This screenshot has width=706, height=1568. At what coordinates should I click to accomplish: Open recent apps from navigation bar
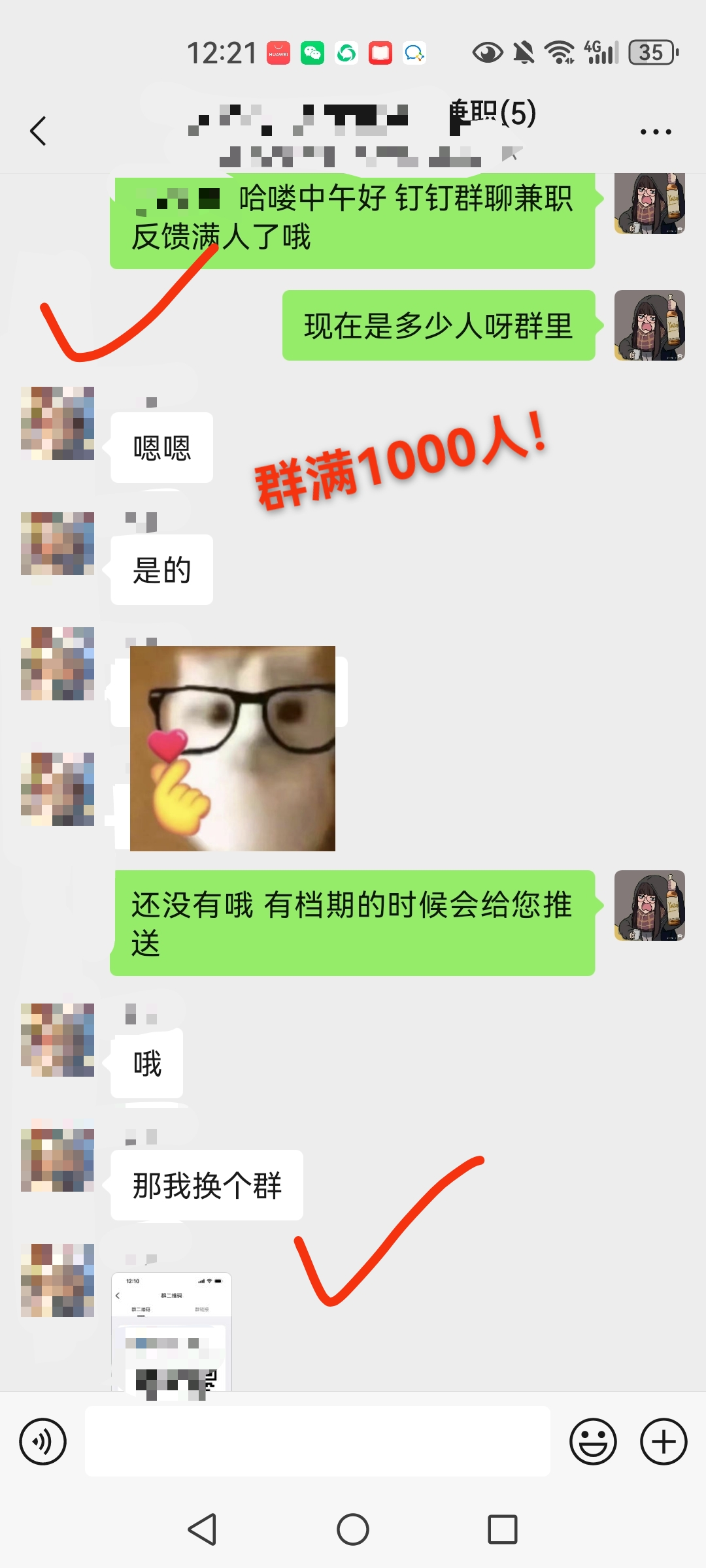pyautogui.click(x=502, y=1529)
